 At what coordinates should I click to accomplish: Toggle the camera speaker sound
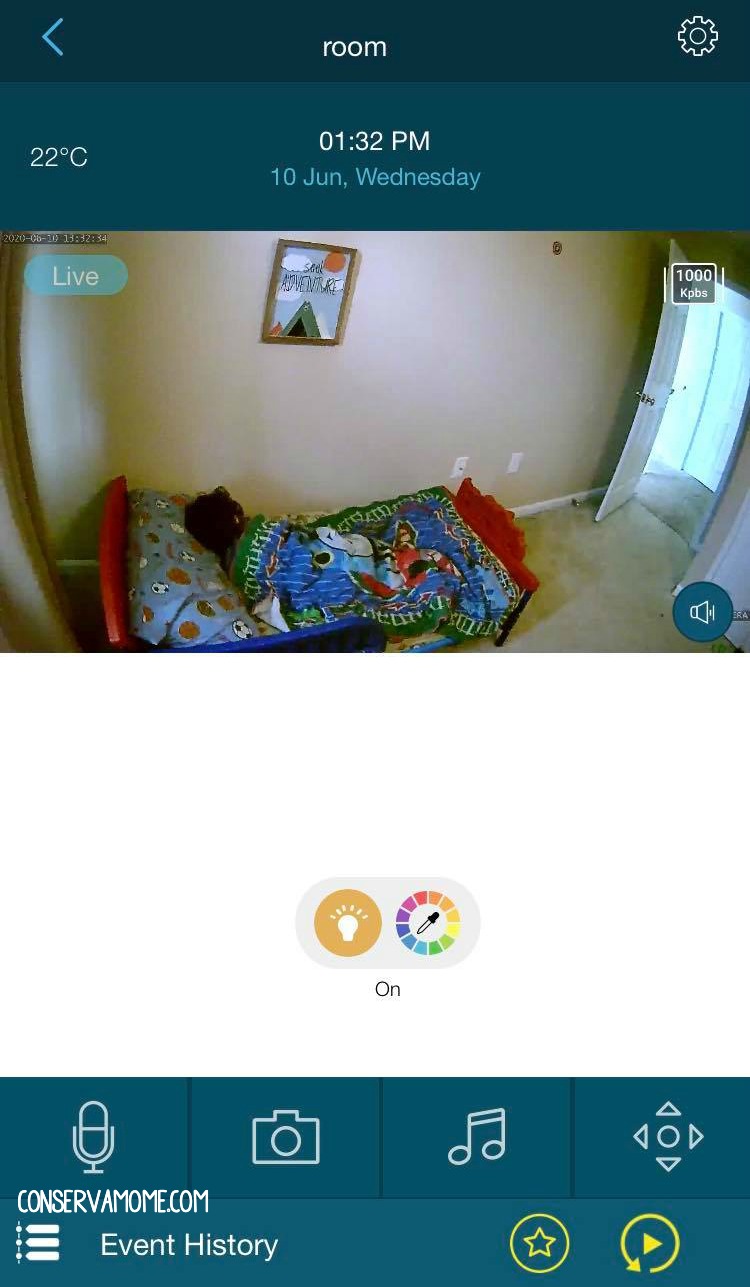703,611
